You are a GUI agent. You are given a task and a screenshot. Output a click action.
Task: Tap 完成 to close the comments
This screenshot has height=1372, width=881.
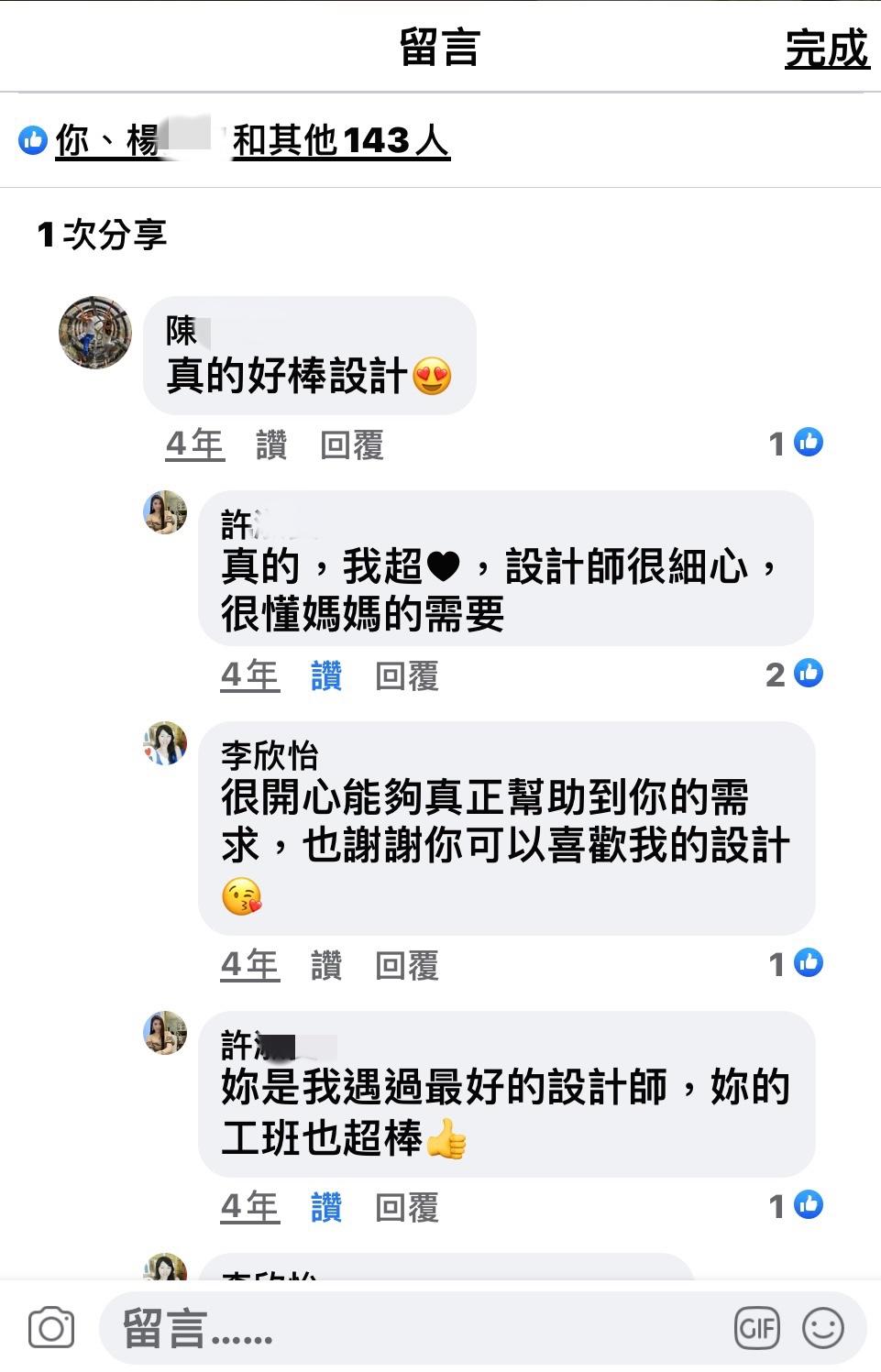coord(826,49)
